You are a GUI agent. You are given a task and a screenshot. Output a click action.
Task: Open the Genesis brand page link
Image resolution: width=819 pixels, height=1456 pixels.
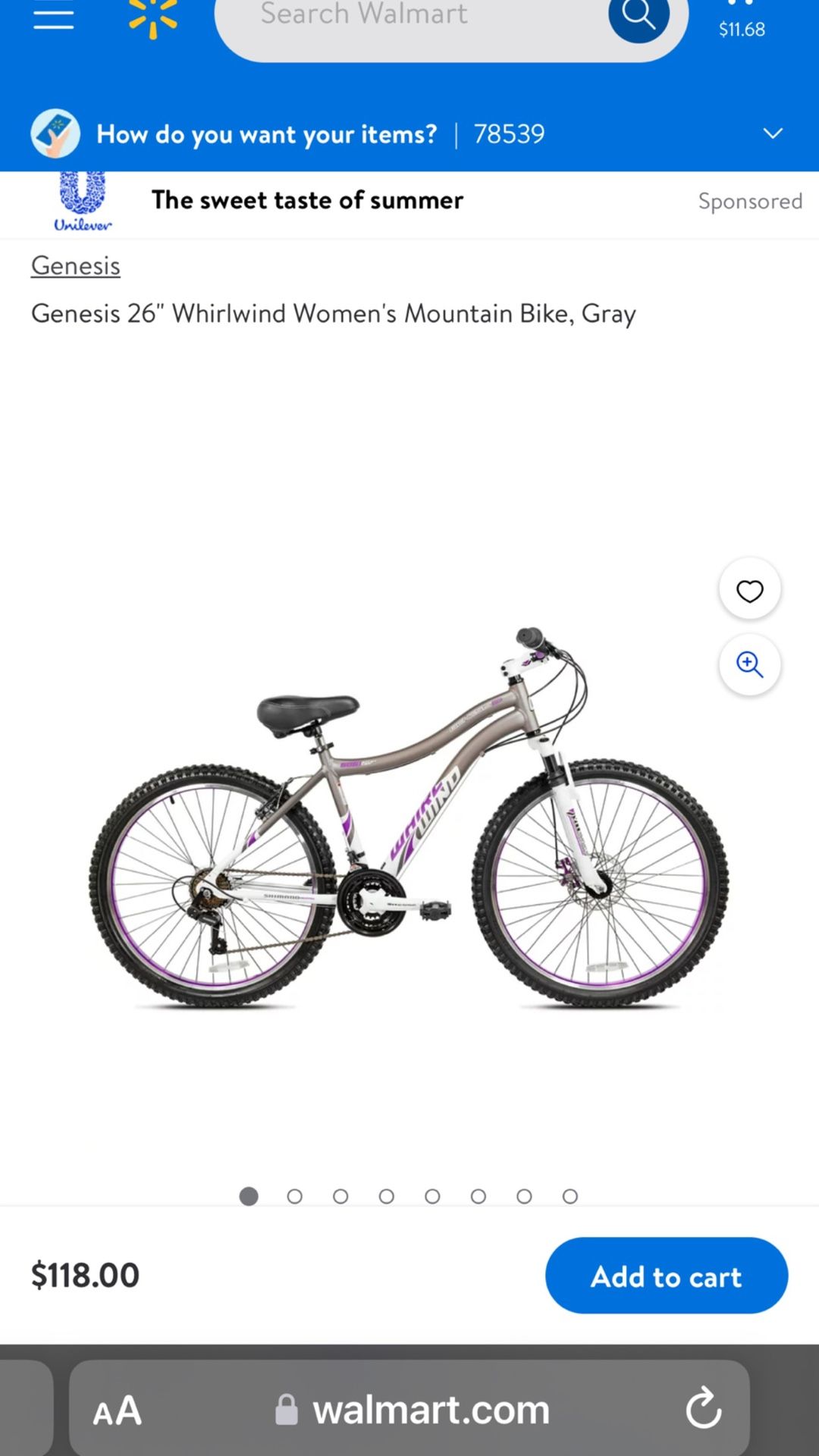tap(76, 265)
